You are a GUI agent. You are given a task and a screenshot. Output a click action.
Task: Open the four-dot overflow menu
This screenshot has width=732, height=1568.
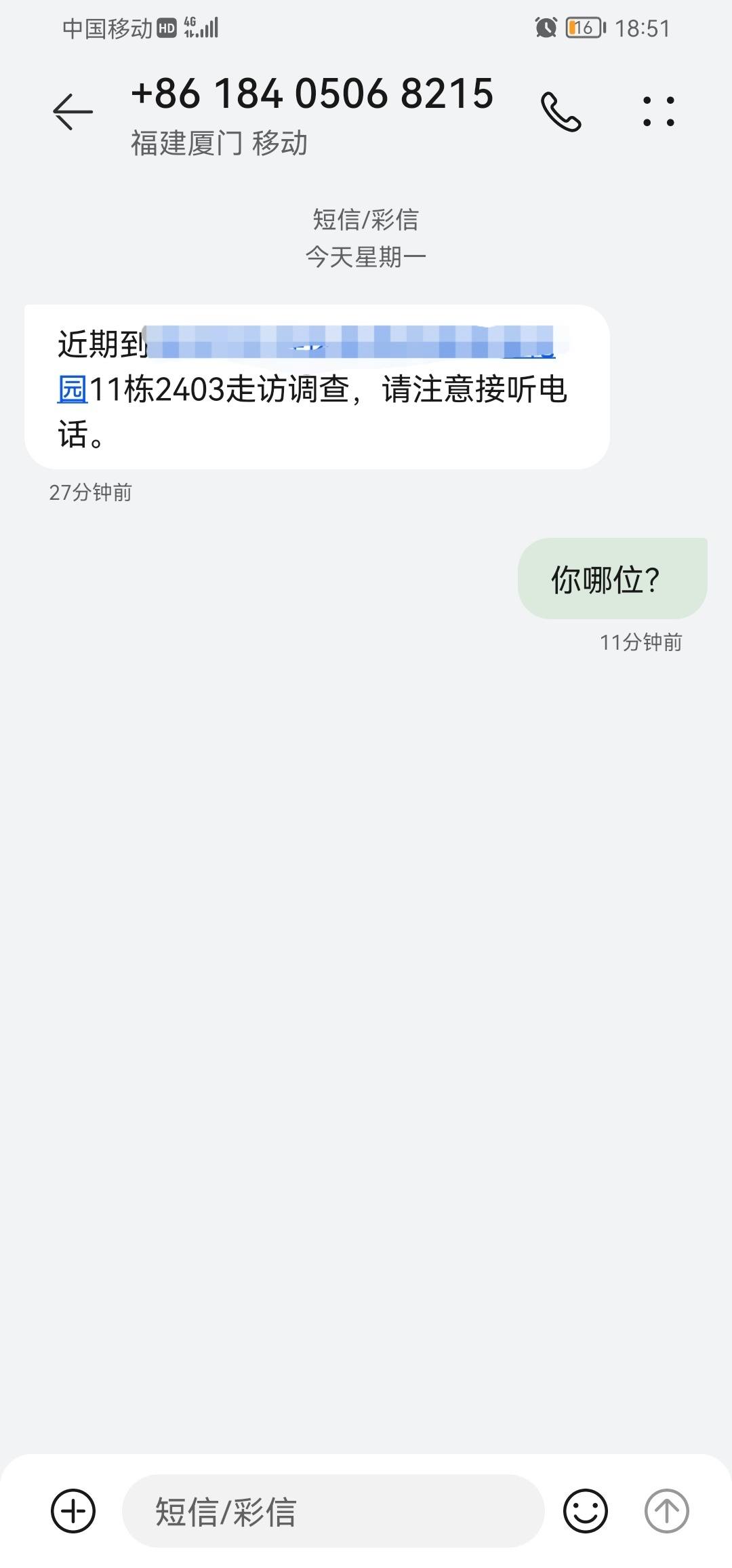pyautogui.click(x=658, y=112)
